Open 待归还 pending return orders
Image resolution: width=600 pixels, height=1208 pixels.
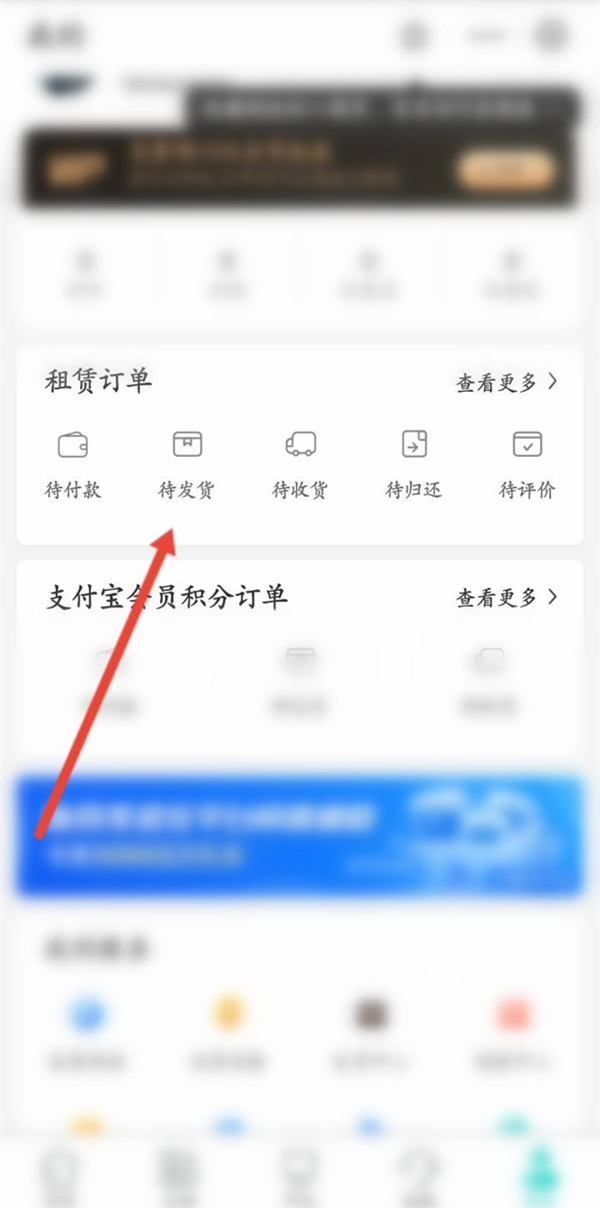click(413, 463)
